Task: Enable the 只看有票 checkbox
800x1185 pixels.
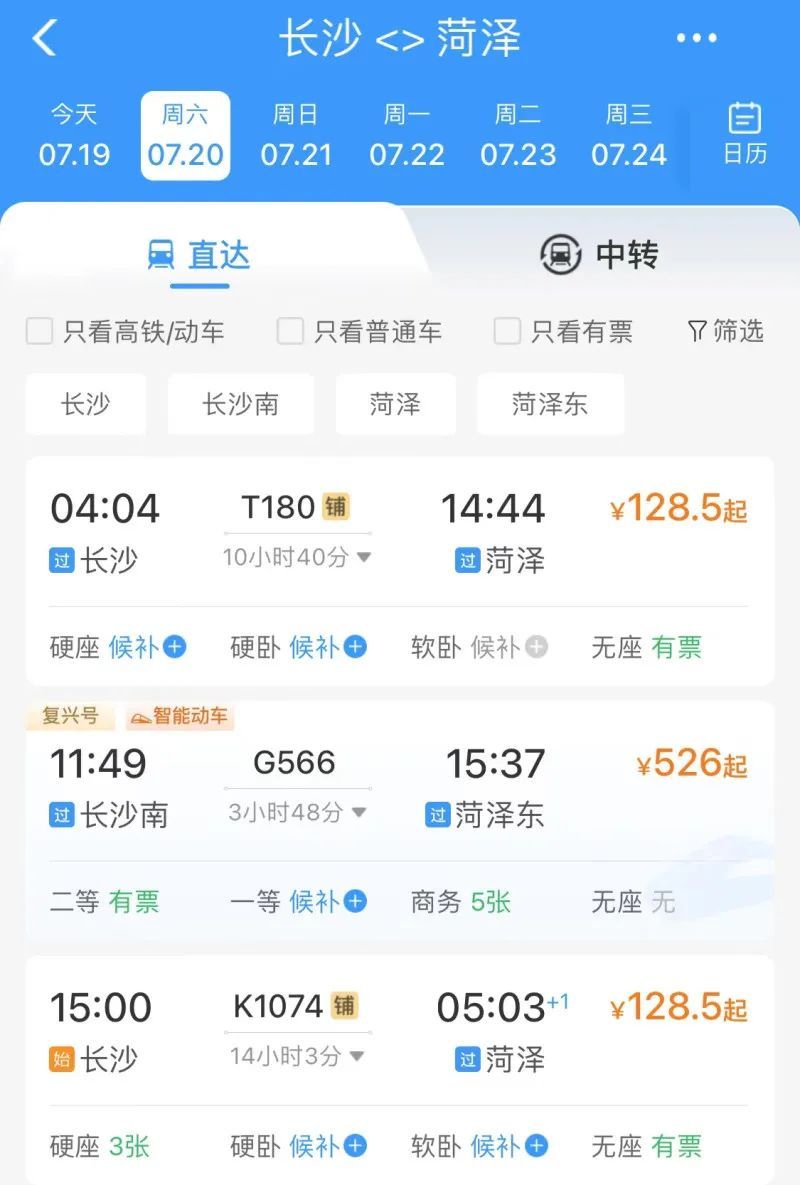Action: pos(506,330)
